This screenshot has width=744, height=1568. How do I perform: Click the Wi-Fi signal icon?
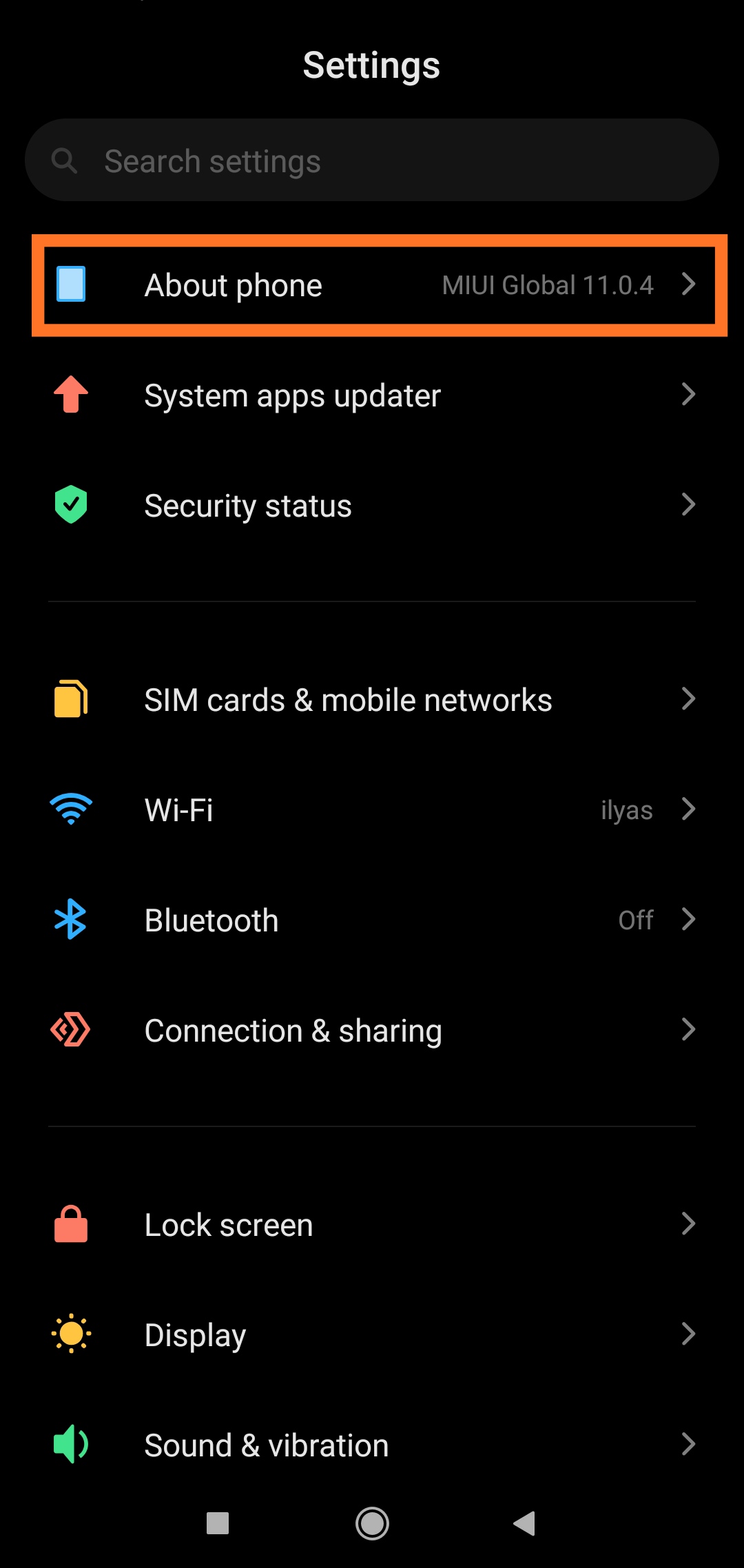(x=70, y=809)
